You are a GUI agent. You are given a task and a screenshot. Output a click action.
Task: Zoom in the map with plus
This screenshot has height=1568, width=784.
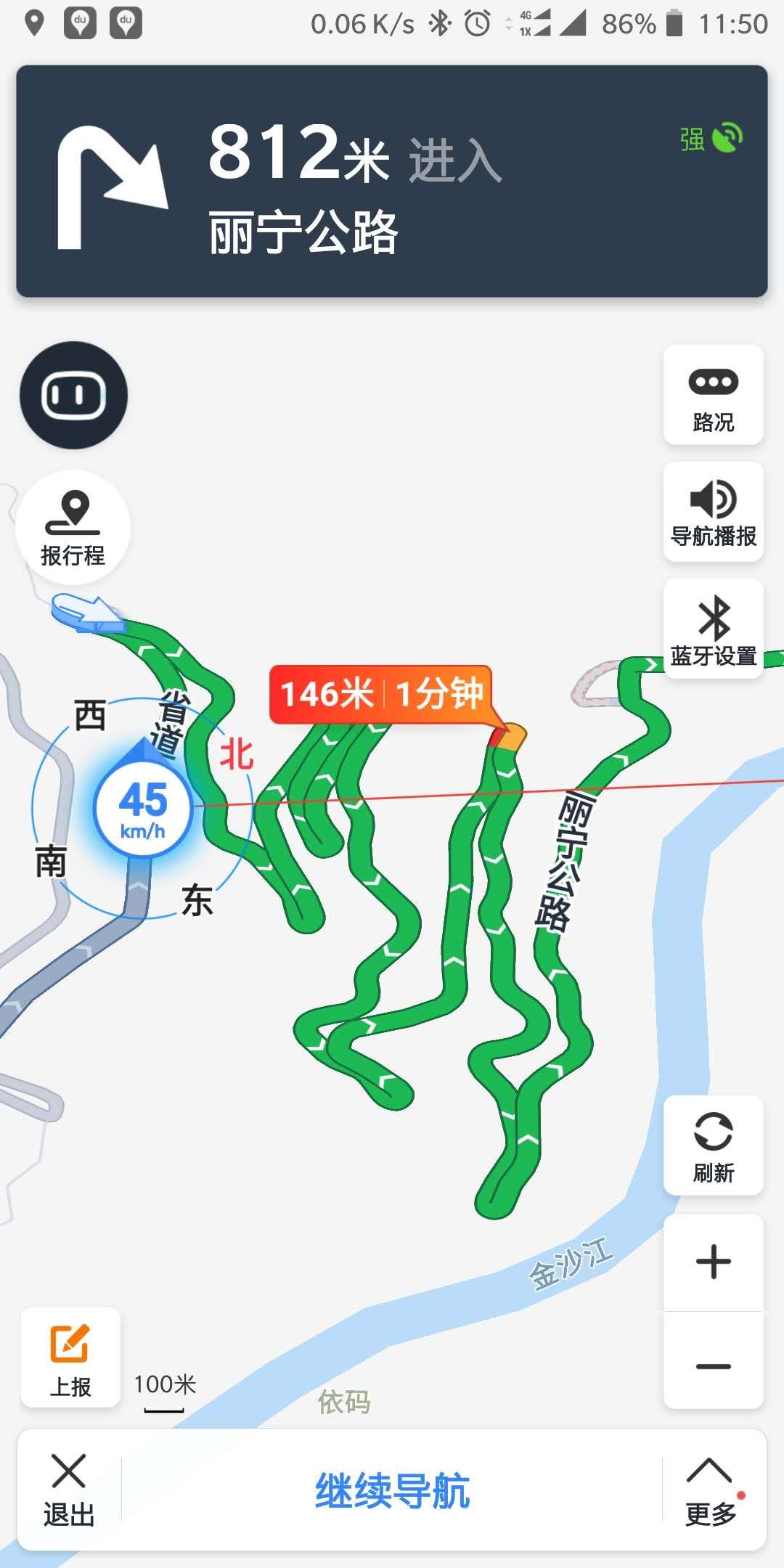713,1262
